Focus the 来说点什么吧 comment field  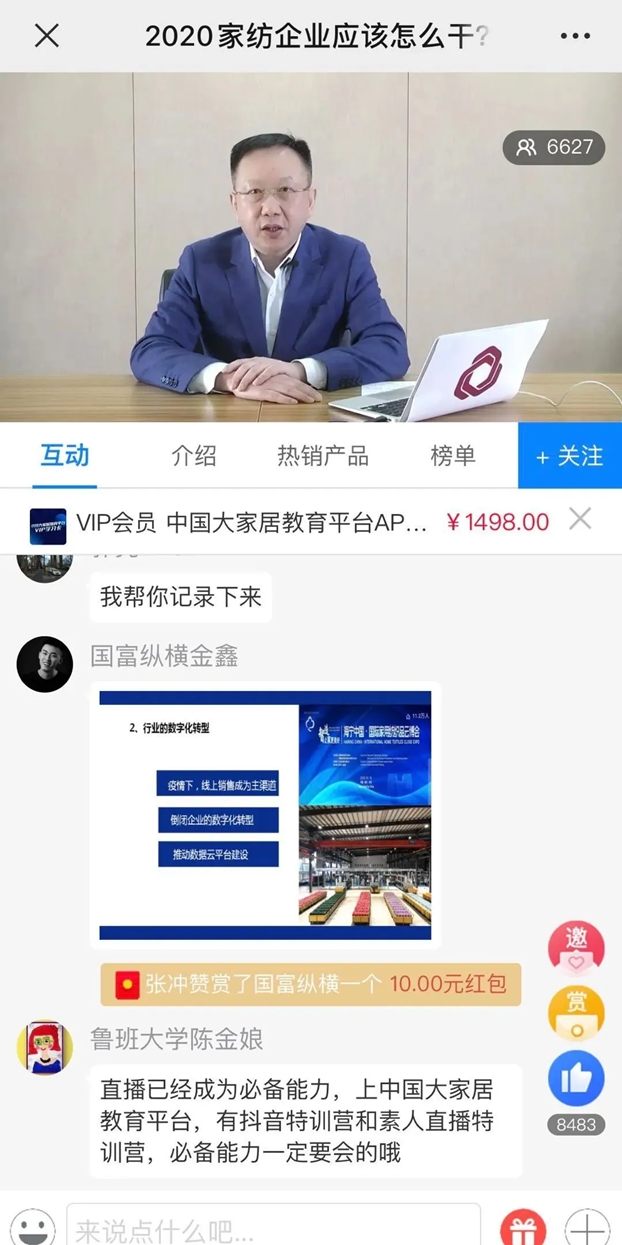tap(272, 1227)
